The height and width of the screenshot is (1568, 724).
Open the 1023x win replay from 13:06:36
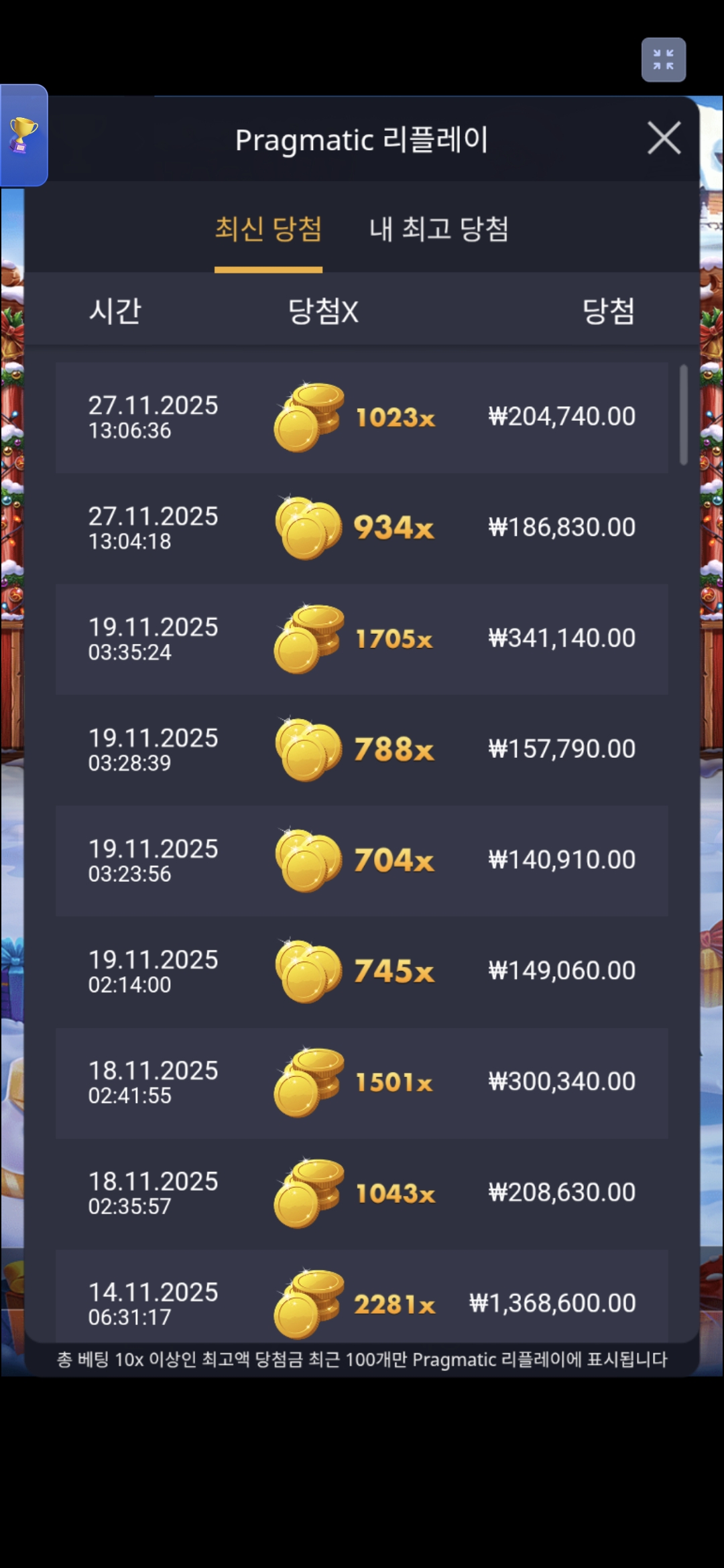[361, 417]
